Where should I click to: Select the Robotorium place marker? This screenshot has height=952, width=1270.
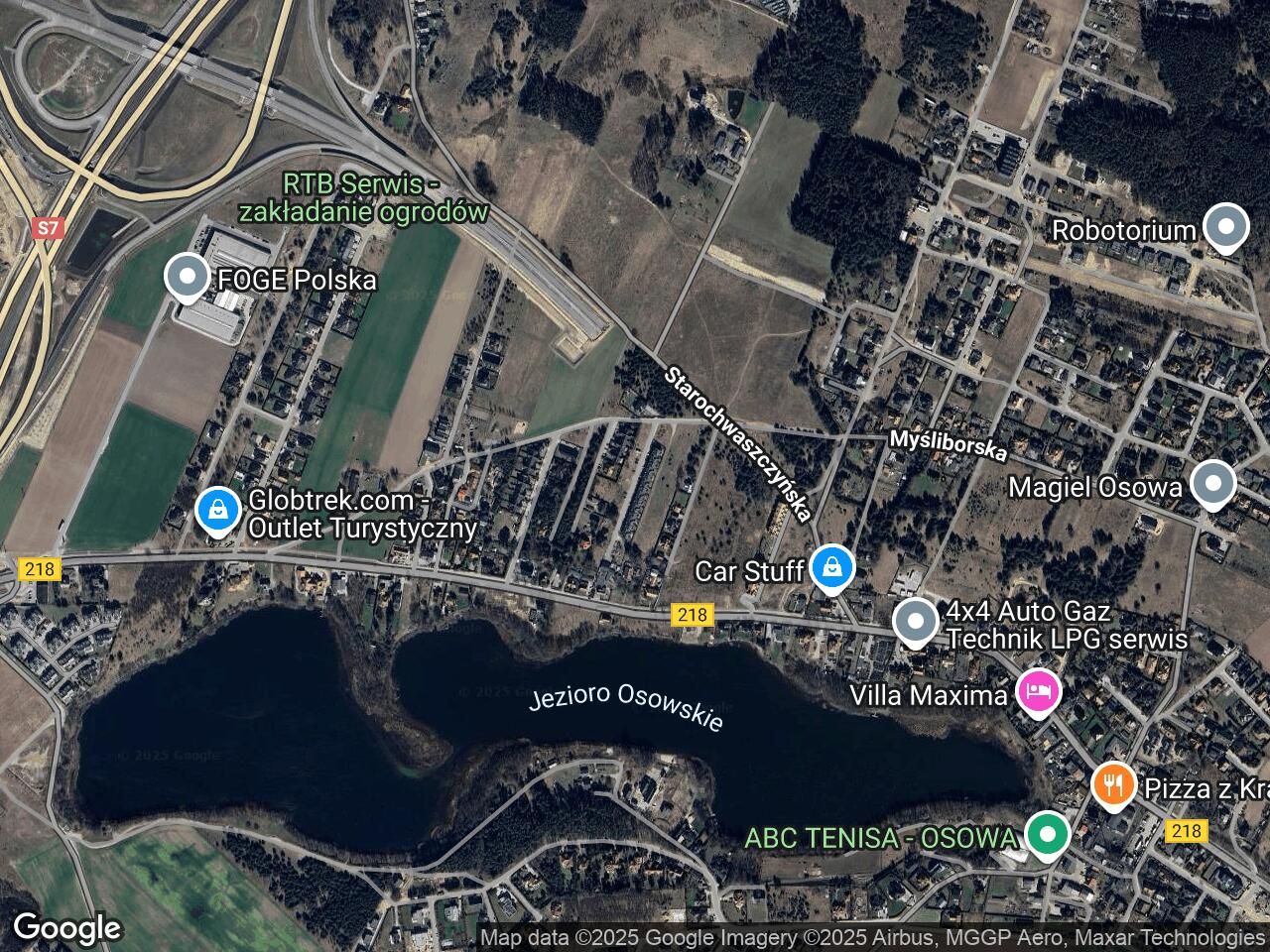tap(1226, 227)
